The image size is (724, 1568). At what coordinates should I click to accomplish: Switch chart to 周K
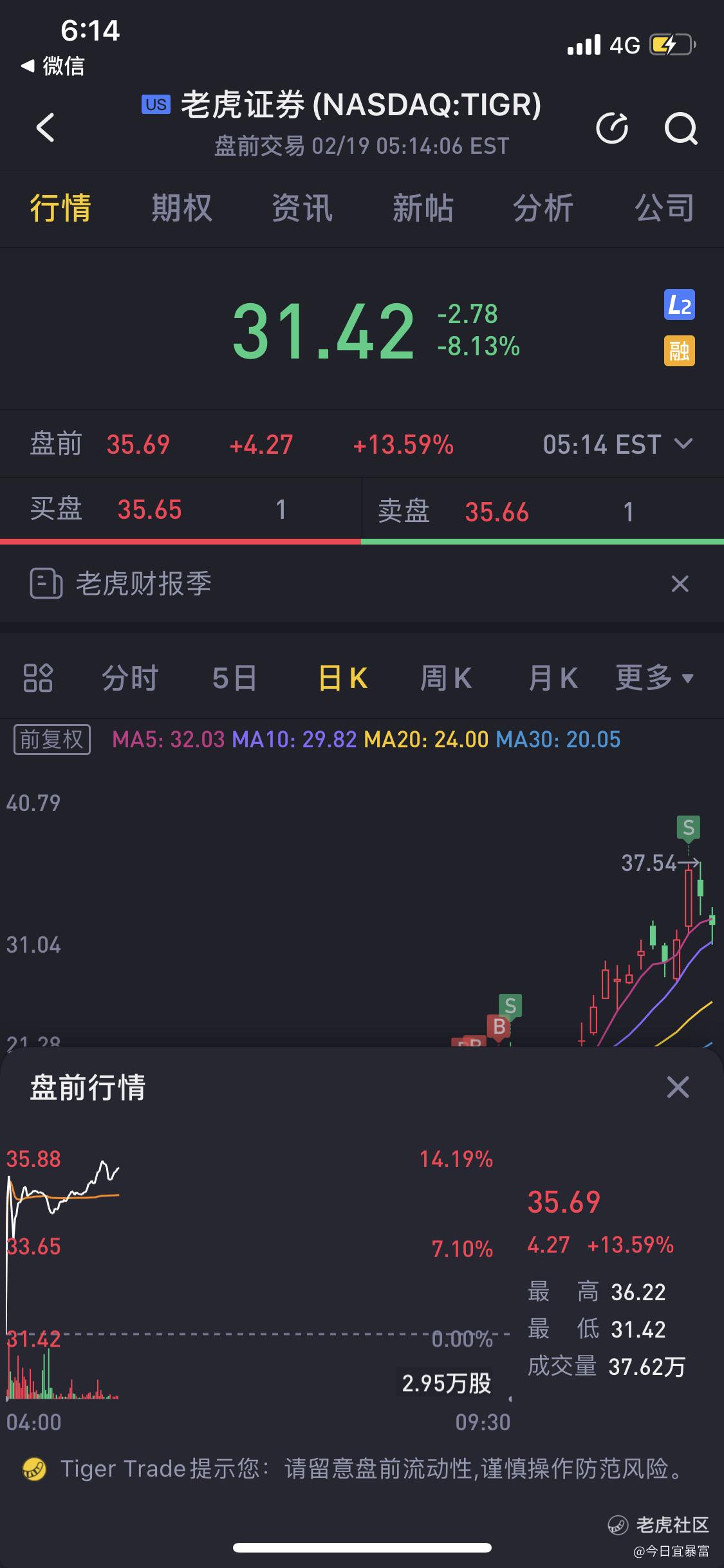coord(445,678)
